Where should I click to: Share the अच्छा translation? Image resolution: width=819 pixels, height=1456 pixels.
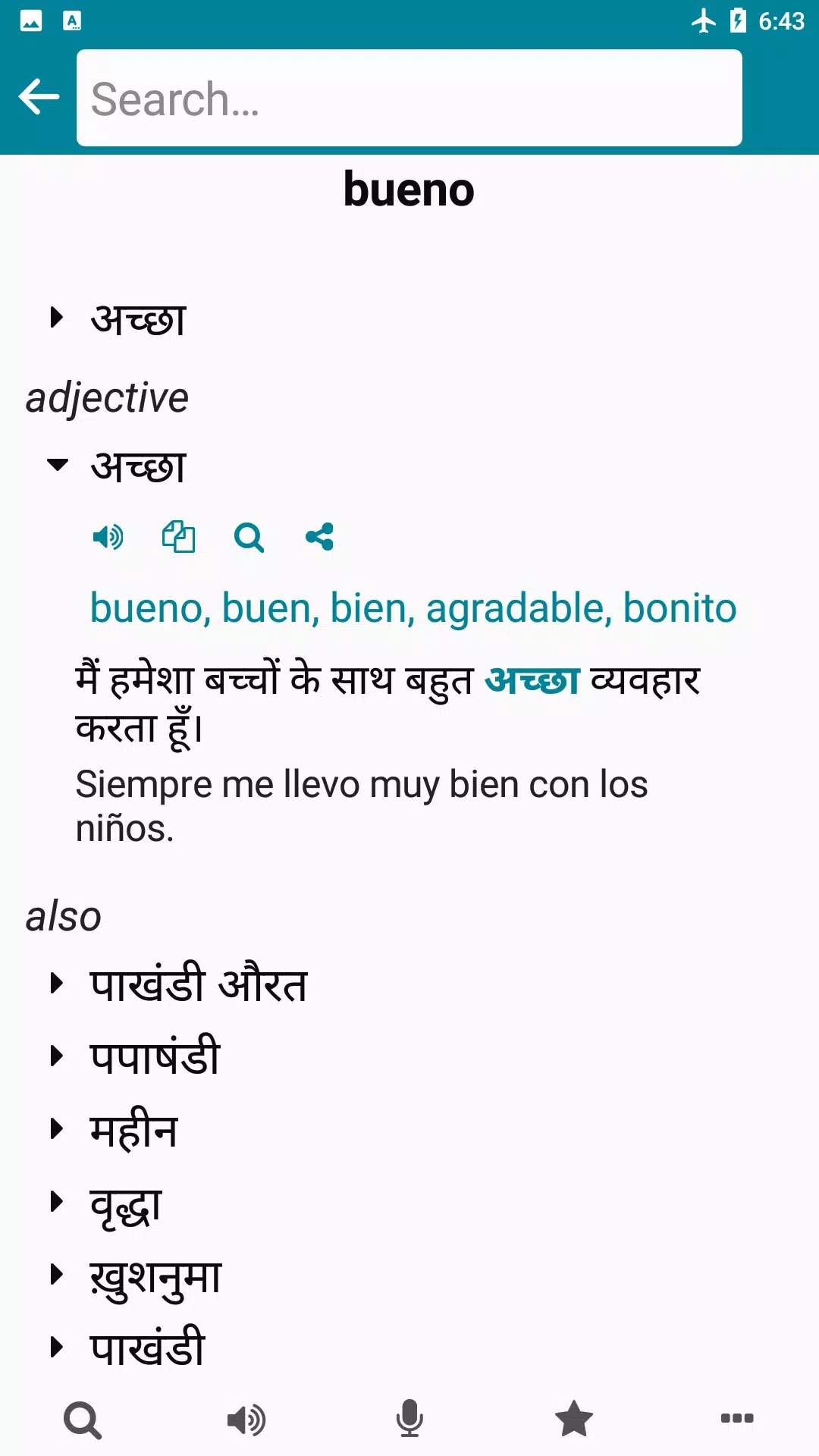[x=319, y=537]
